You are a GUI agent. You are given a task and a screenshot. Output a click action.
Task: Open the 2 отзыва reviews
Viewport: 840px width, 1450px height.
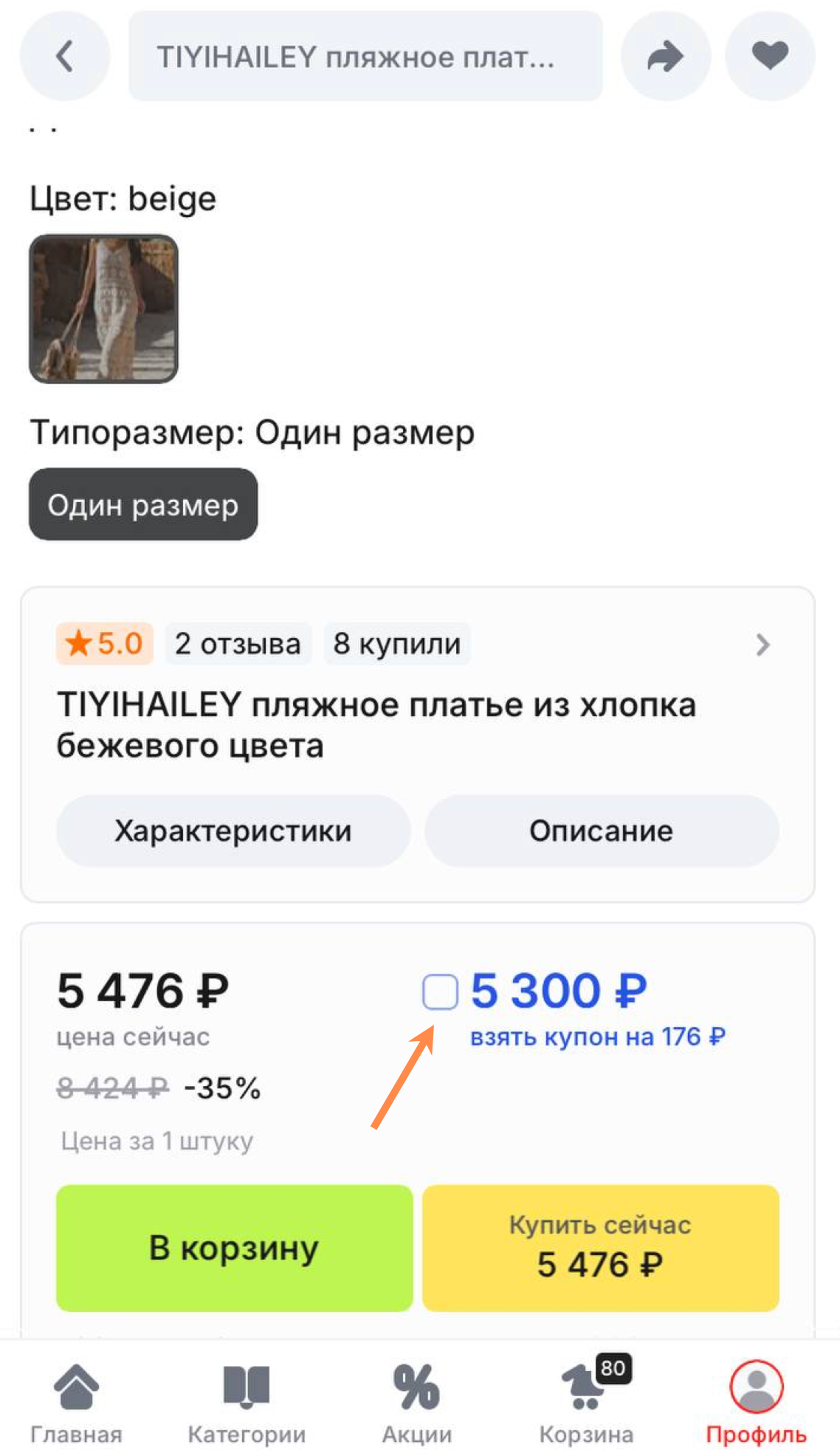click(x=238, y=644)
